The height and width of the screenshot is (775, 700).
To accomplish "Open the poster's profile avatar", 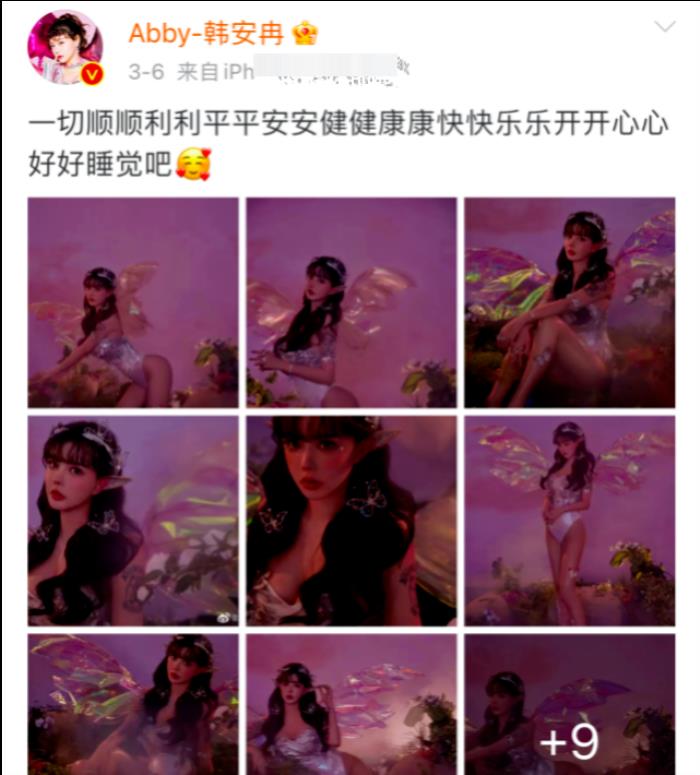I will [66, 48].
